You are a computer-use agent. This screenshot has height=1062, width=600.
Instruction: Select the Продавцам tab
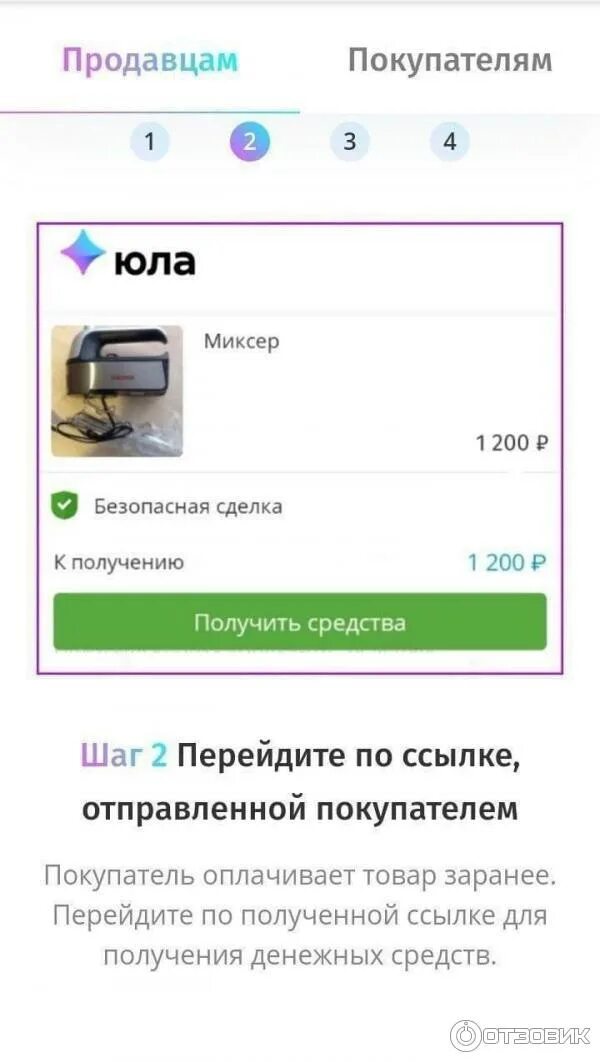[150, 60]
